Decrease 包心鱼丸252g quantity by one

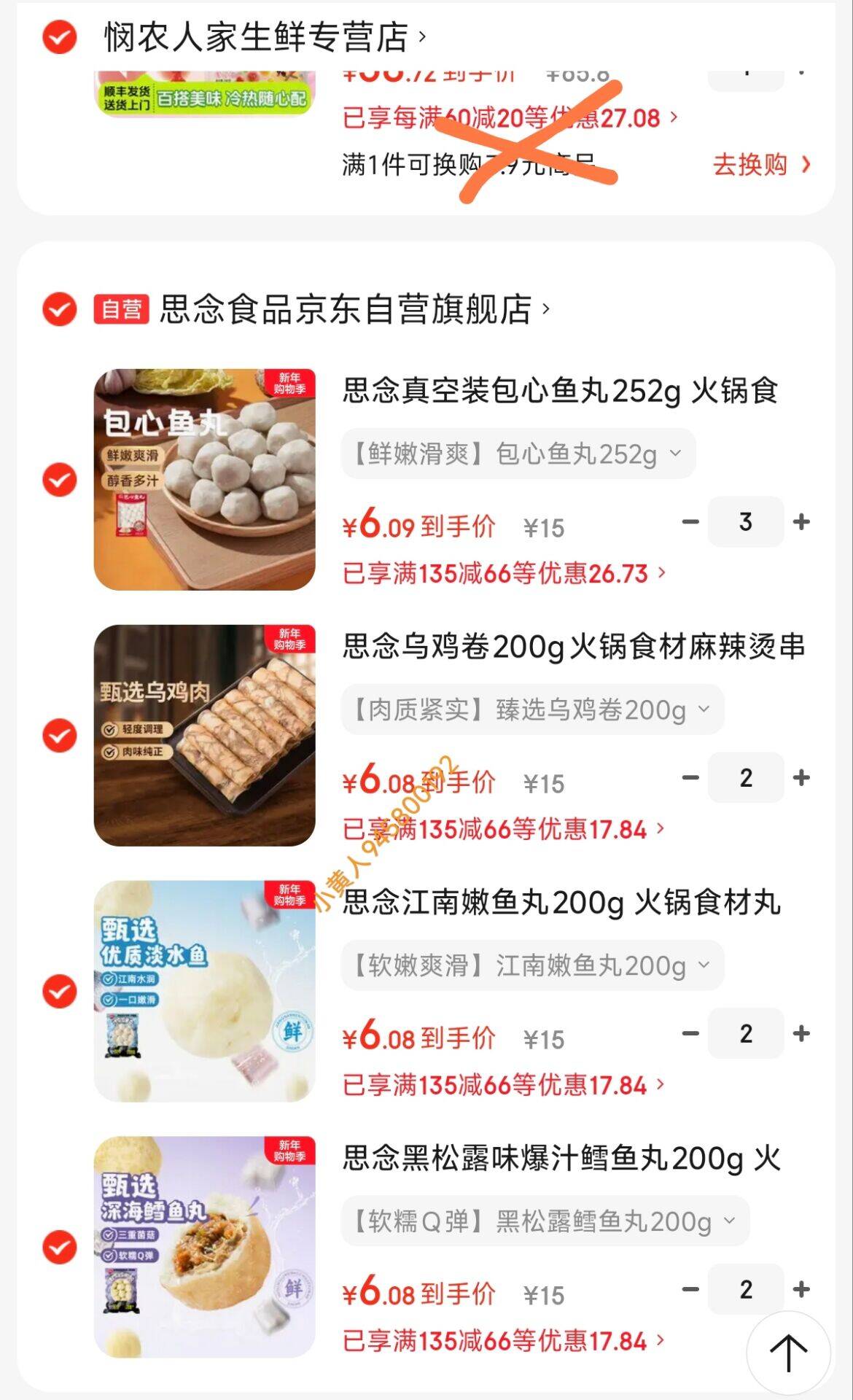click(x=690, y=522)
